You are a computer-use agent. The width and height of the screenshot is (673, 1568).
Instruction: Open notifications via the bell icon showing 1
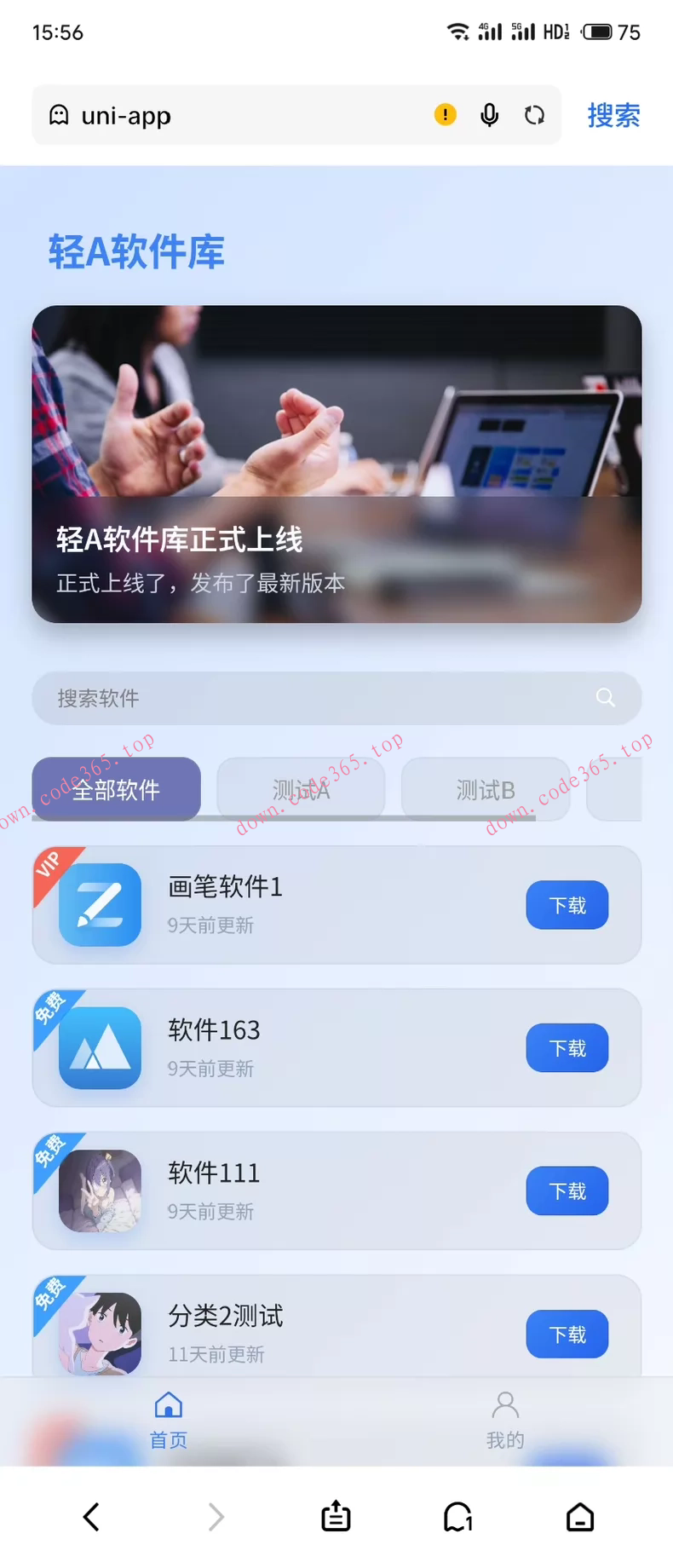(457, 1516)
